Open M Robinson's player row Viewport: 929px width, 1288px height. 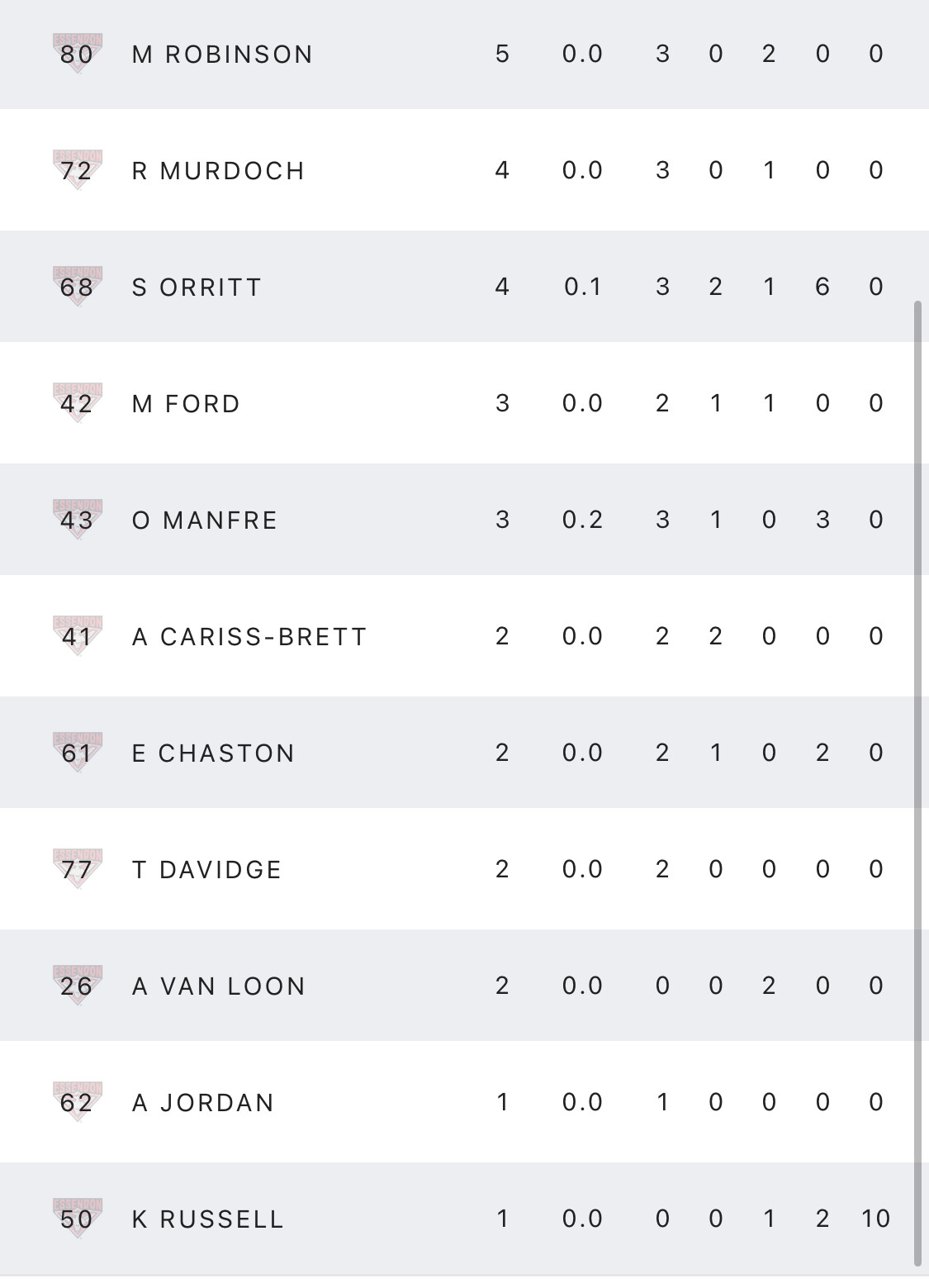click(223, 55)
